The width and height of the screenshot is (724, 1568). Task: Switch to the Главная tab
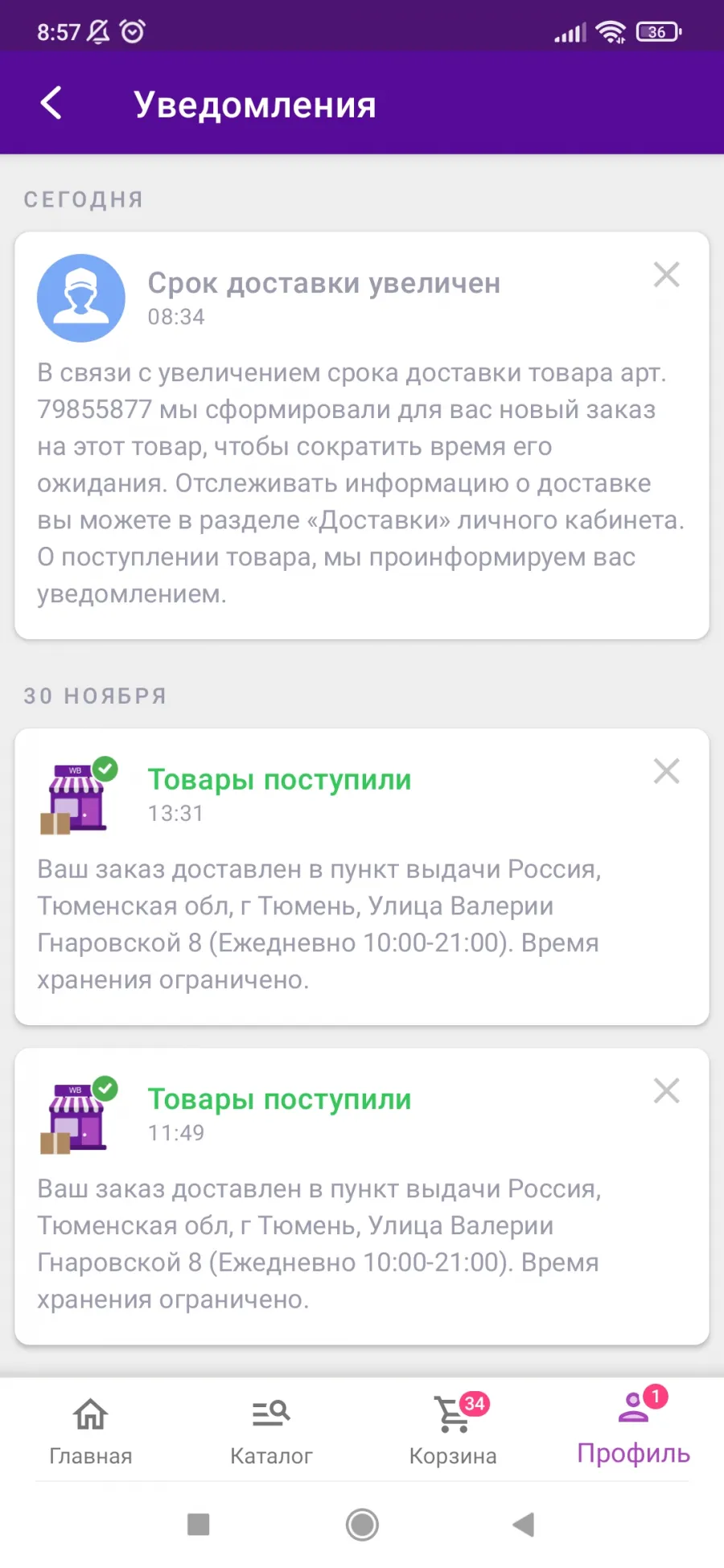[91, 1431]
